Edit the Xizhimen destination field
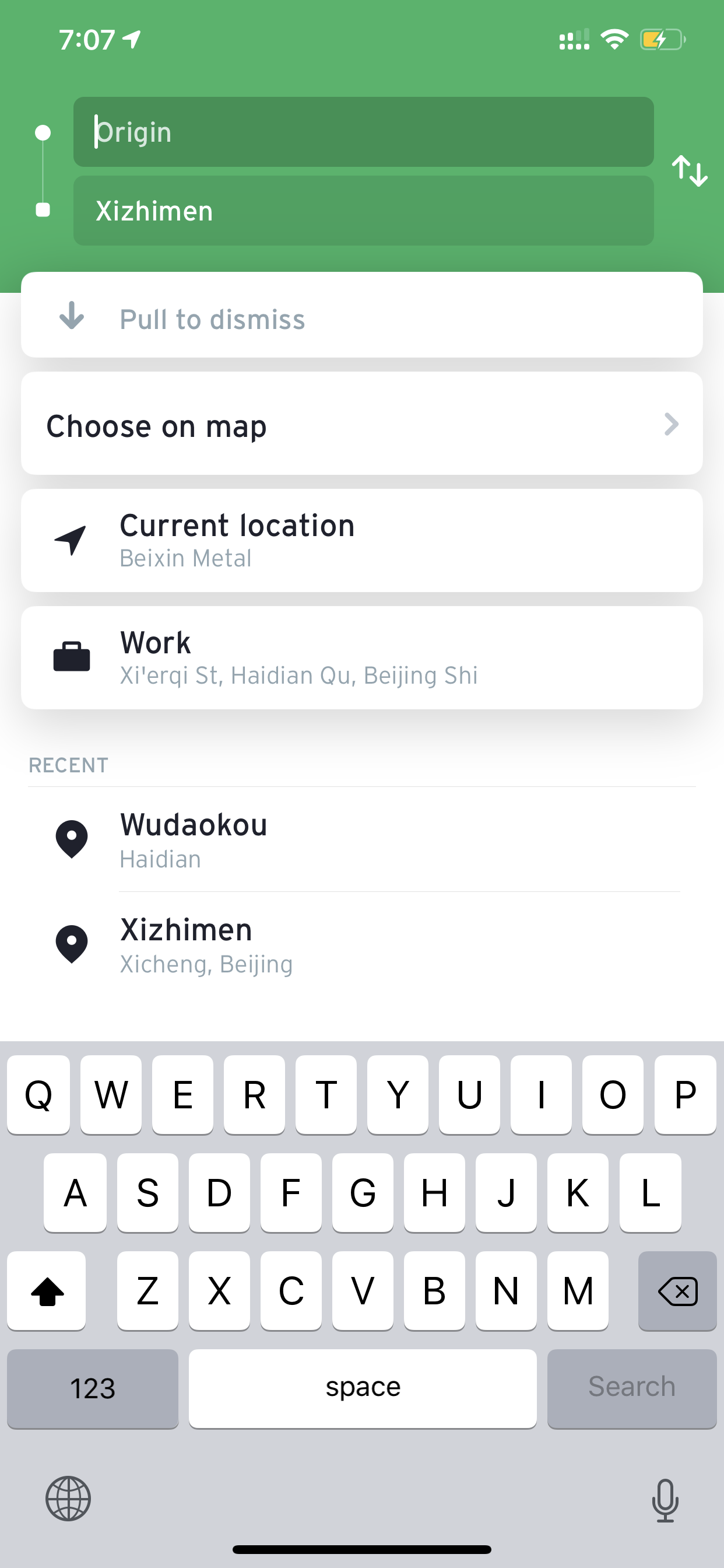Screen dimensions: 724x1568 pos(363,211)
